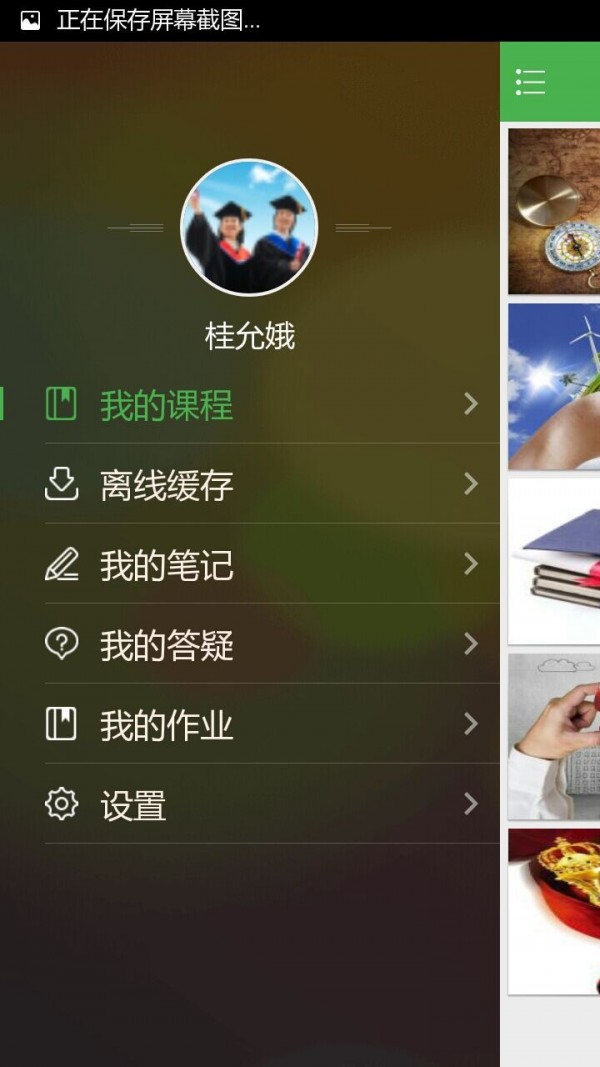The image size is (600, 1067).
Task: Open the golden crown course thumbnail
Action: [554, 911]
